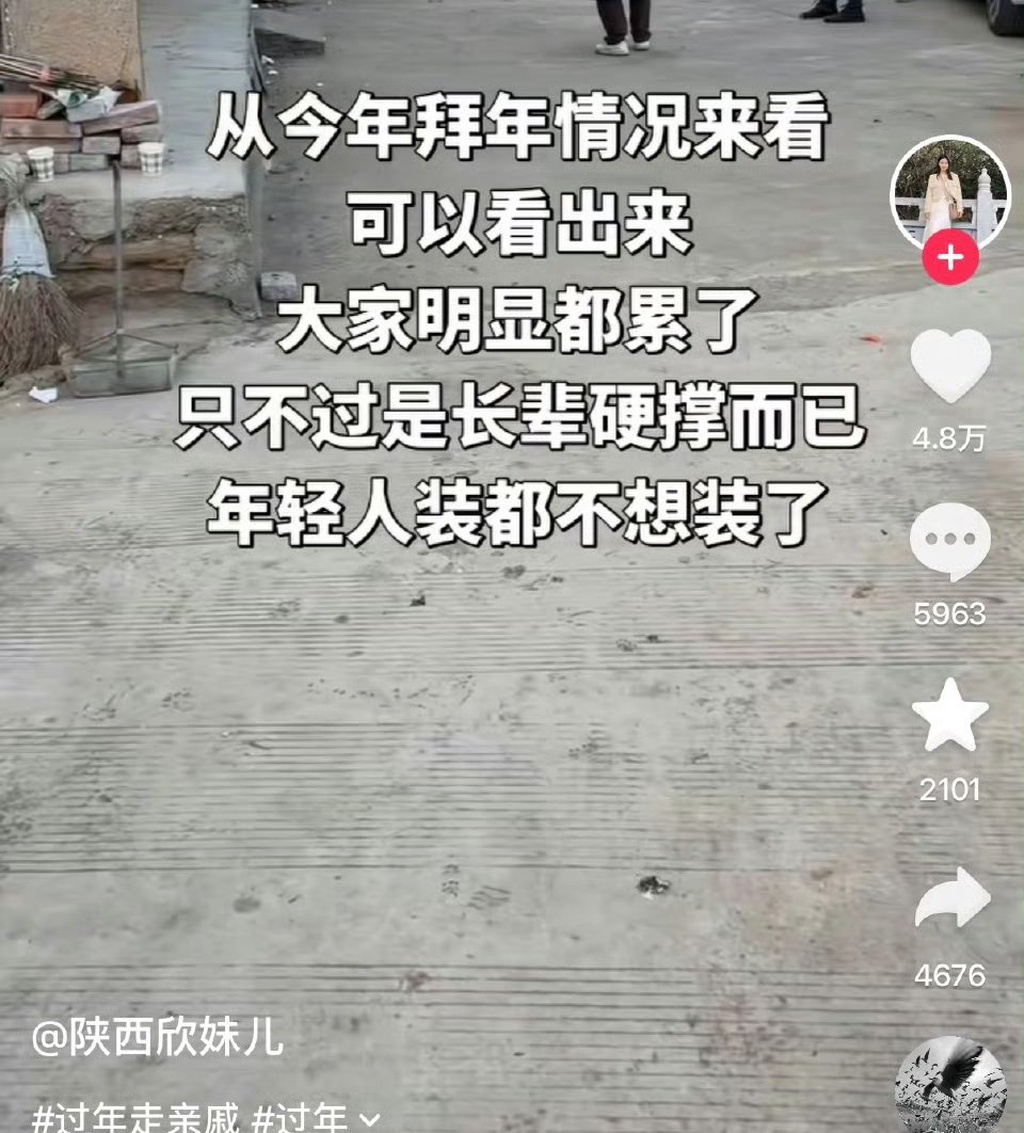
Task: Follow the creator with the plus button
Action: click(949, 259)
